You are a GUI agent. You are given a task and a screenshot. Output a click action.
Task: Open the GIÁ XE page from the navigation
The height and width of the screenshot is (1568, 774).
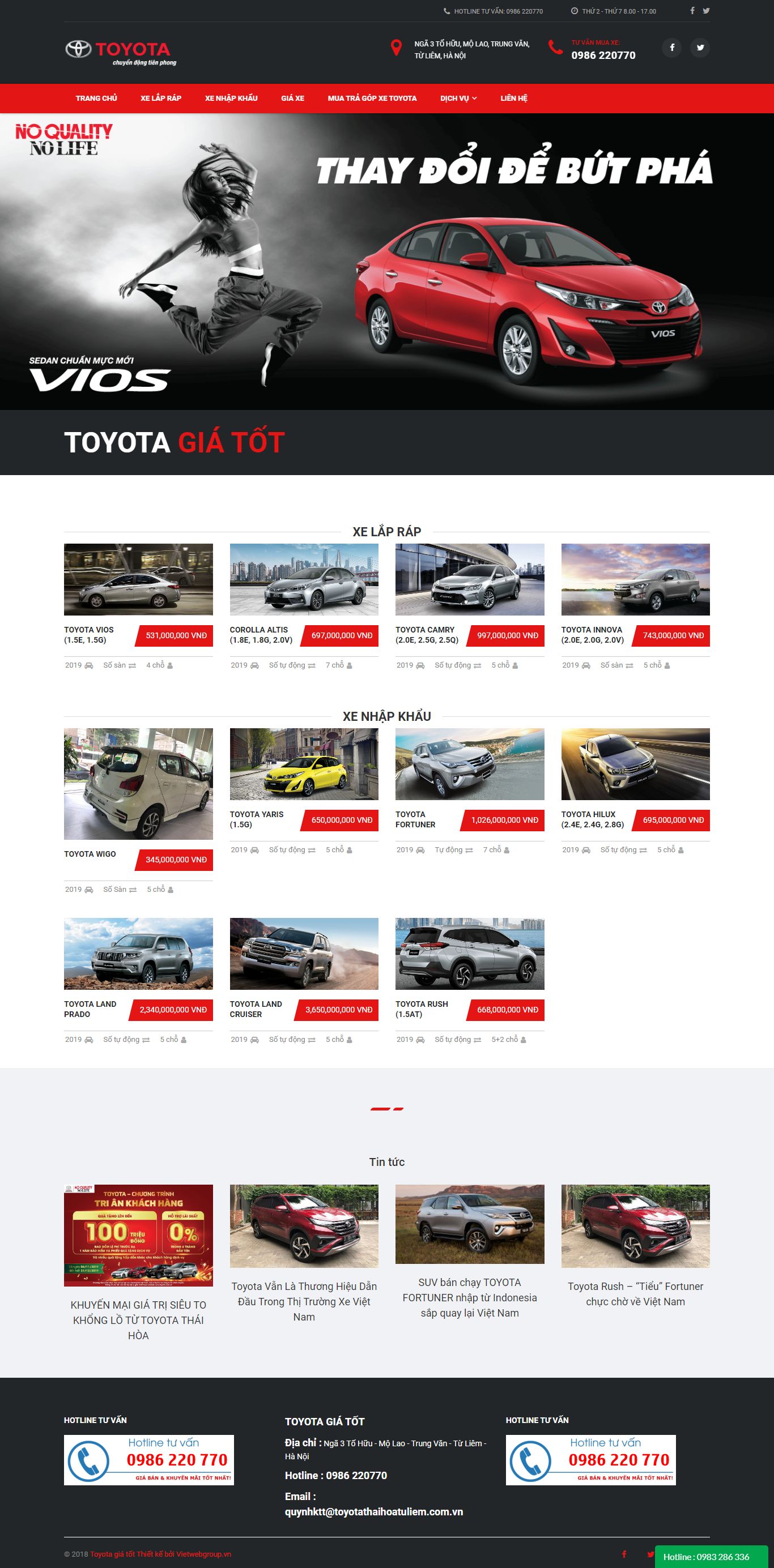[292, 98]
